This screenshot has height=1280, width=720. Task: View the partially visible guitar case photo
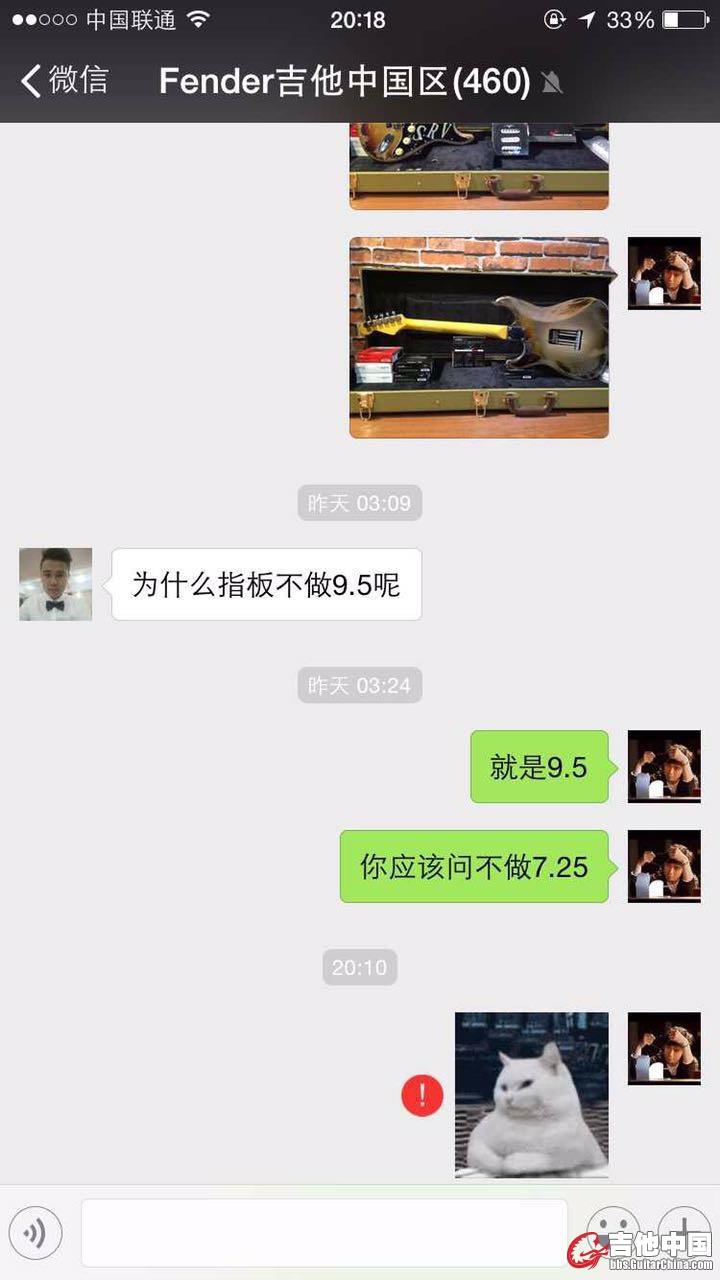pos(479,166)
